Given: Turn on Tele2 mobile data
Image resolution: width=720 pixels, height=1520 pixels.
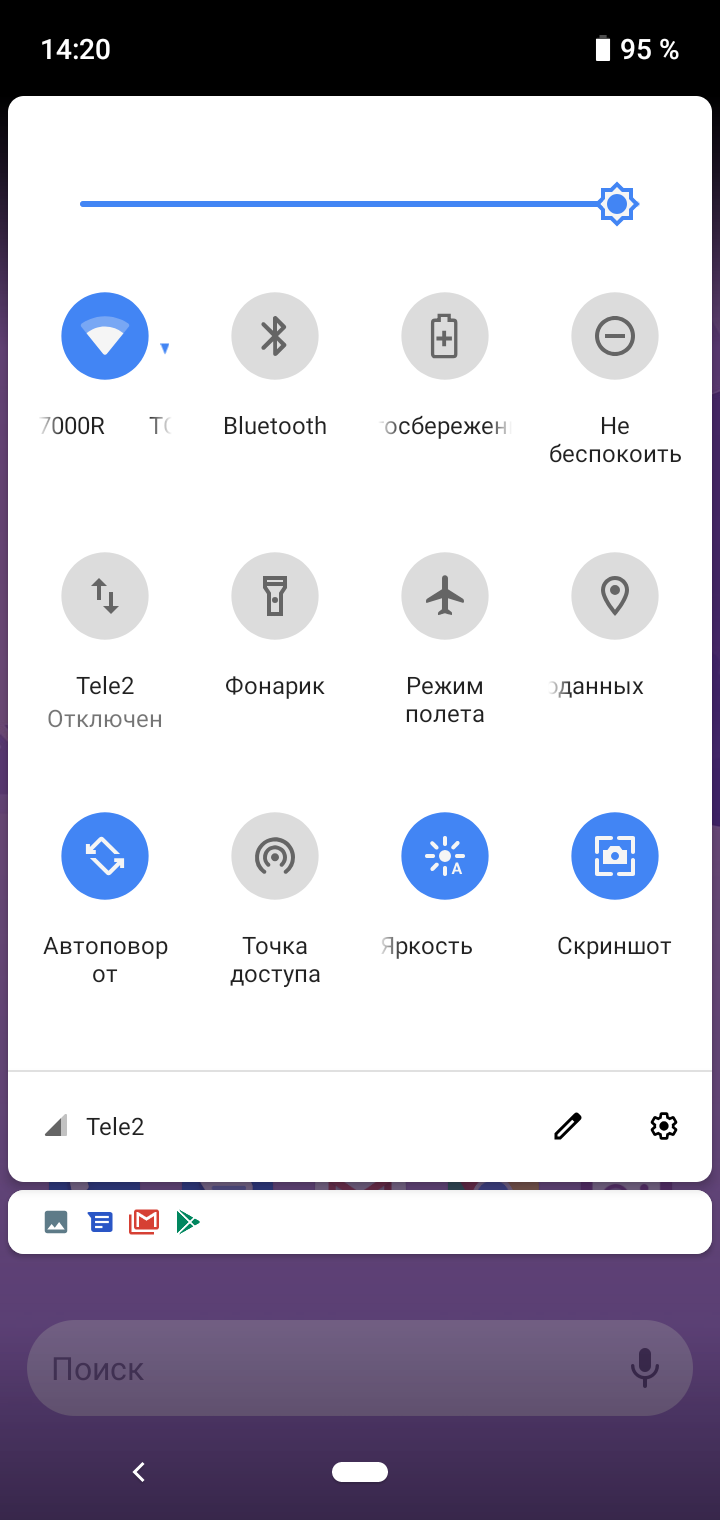Looking at the screenshot, I should pos(105,596).
